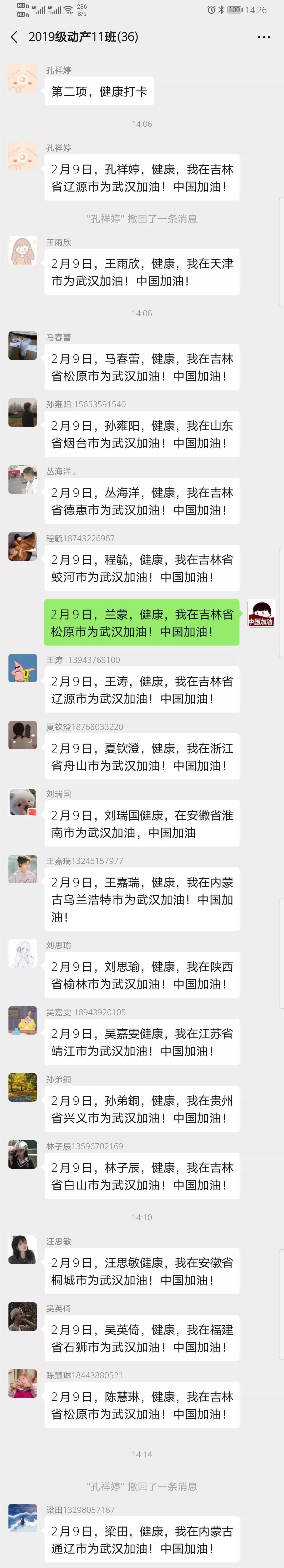
Task: Open 刘思瑜's avatar
Action: pyautogui.click(x=23, y=954)
